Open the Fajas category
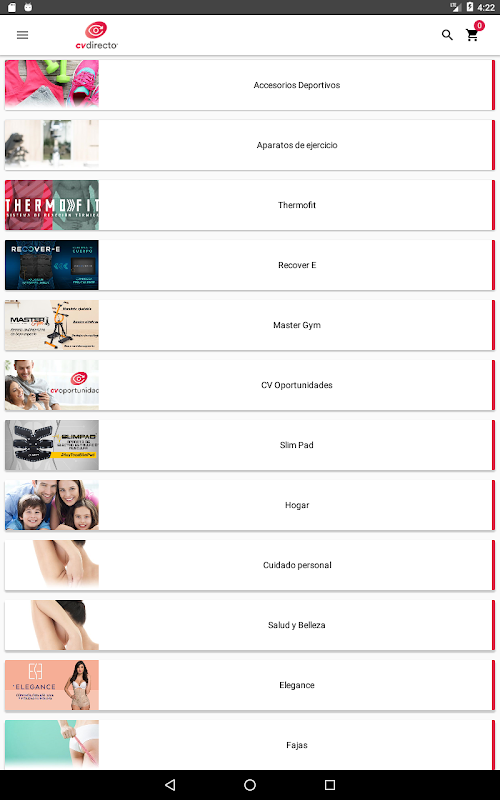 tap(249, 744)
